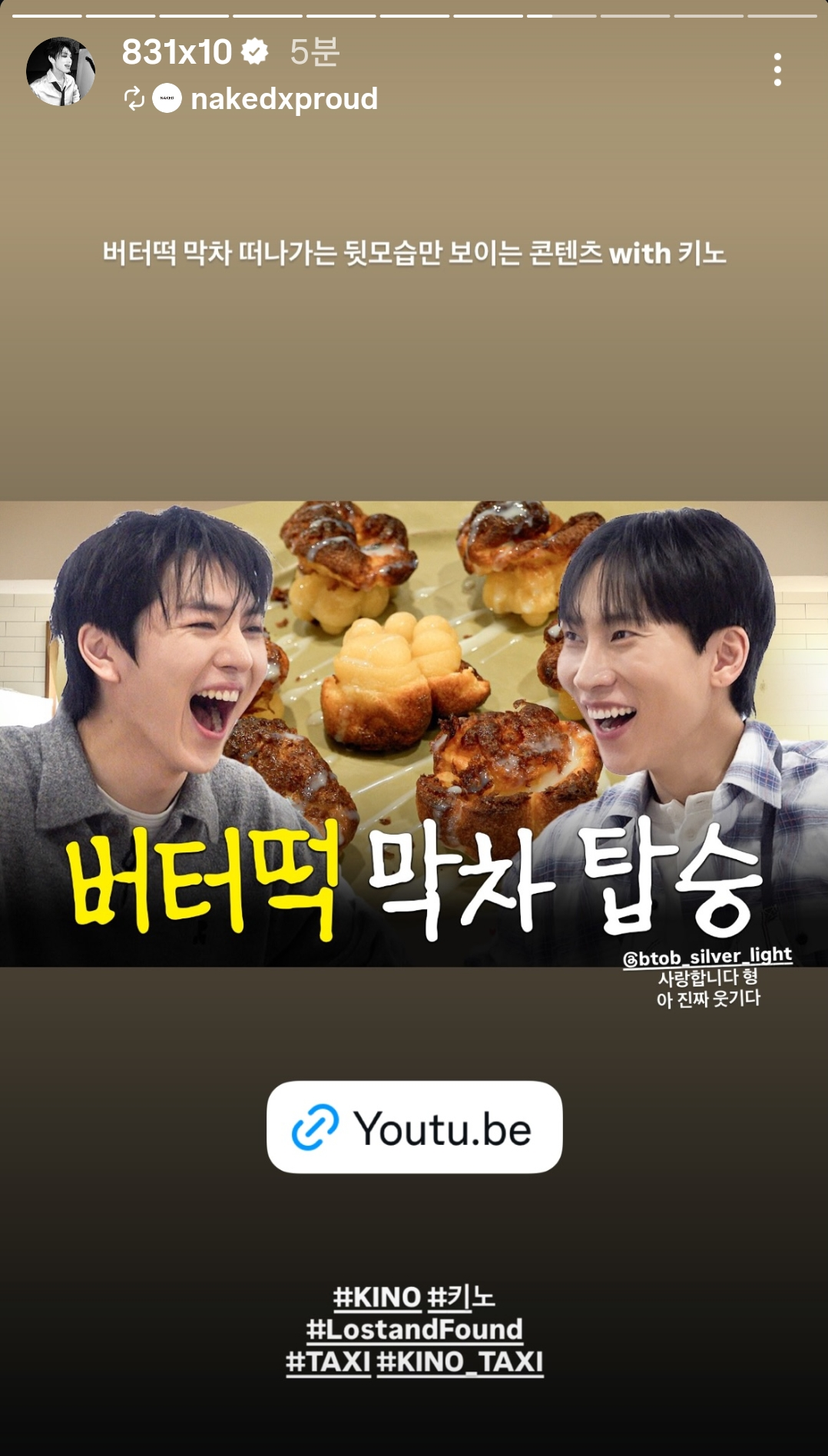View the 831x10 username profile
The image size is (828, 1456).
[177, 52]
